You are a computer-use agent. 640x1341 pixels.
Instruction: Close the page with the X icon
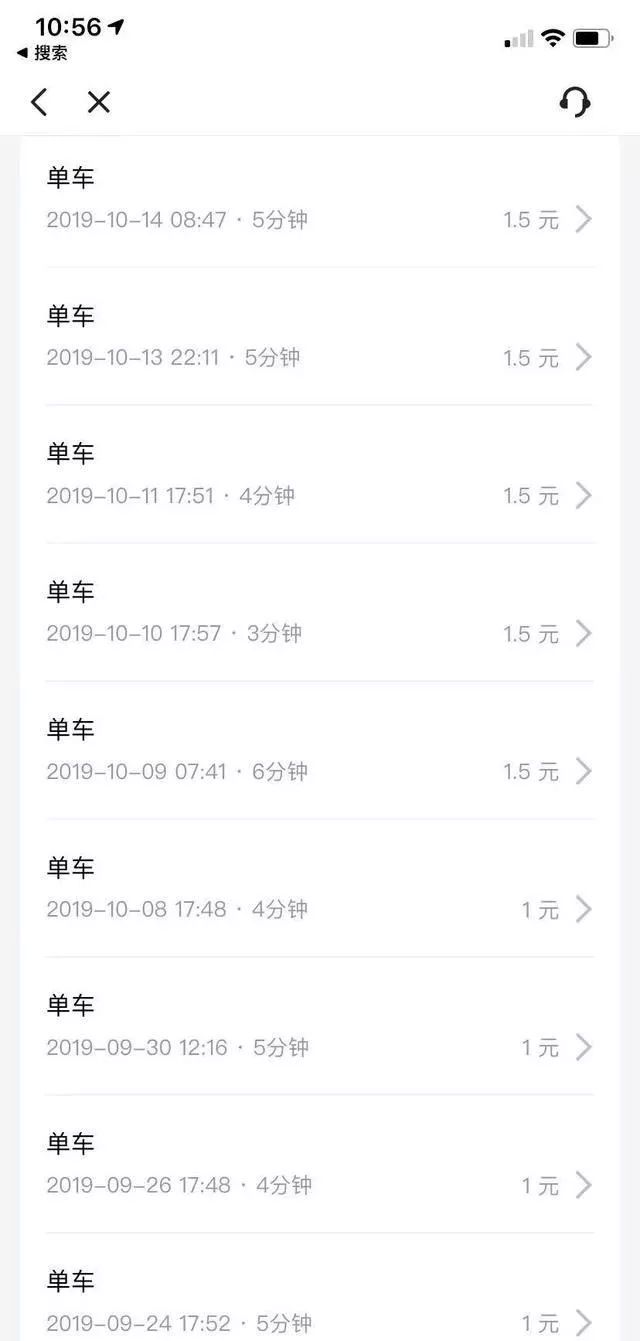point(98,101)
